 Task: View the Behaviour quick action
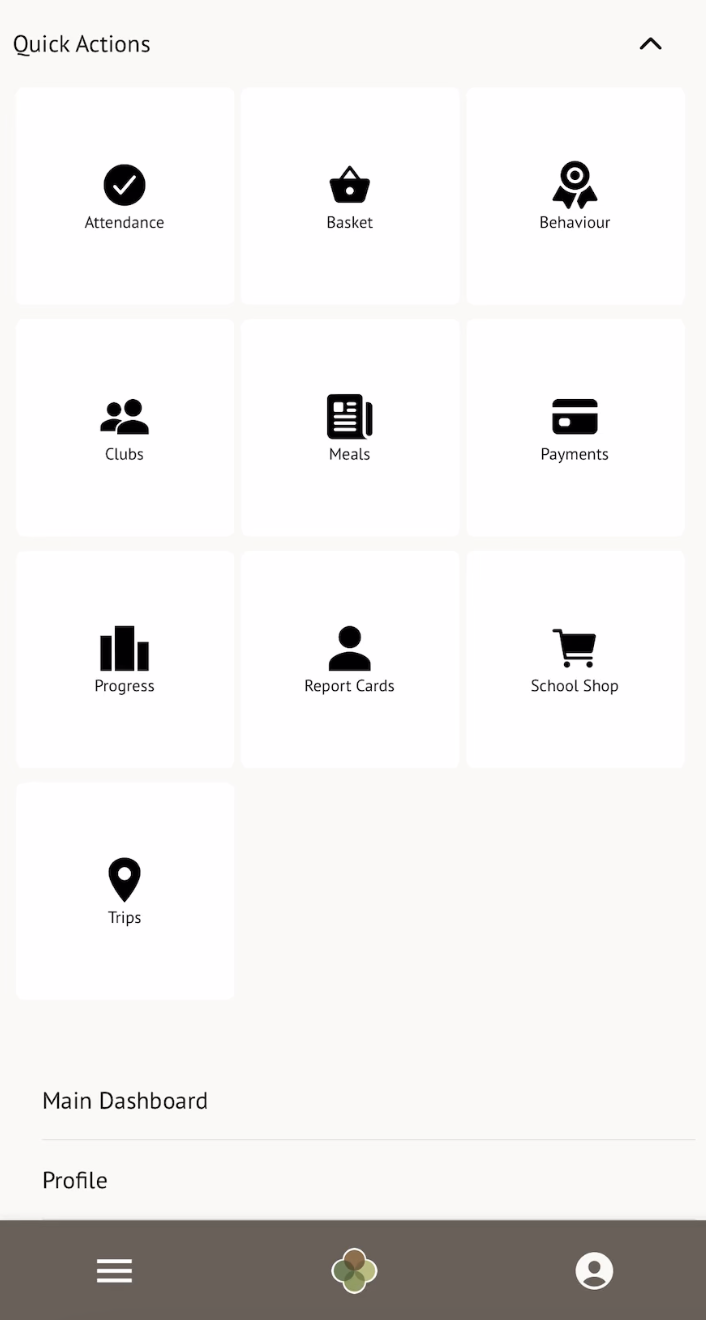coord(575,196)
